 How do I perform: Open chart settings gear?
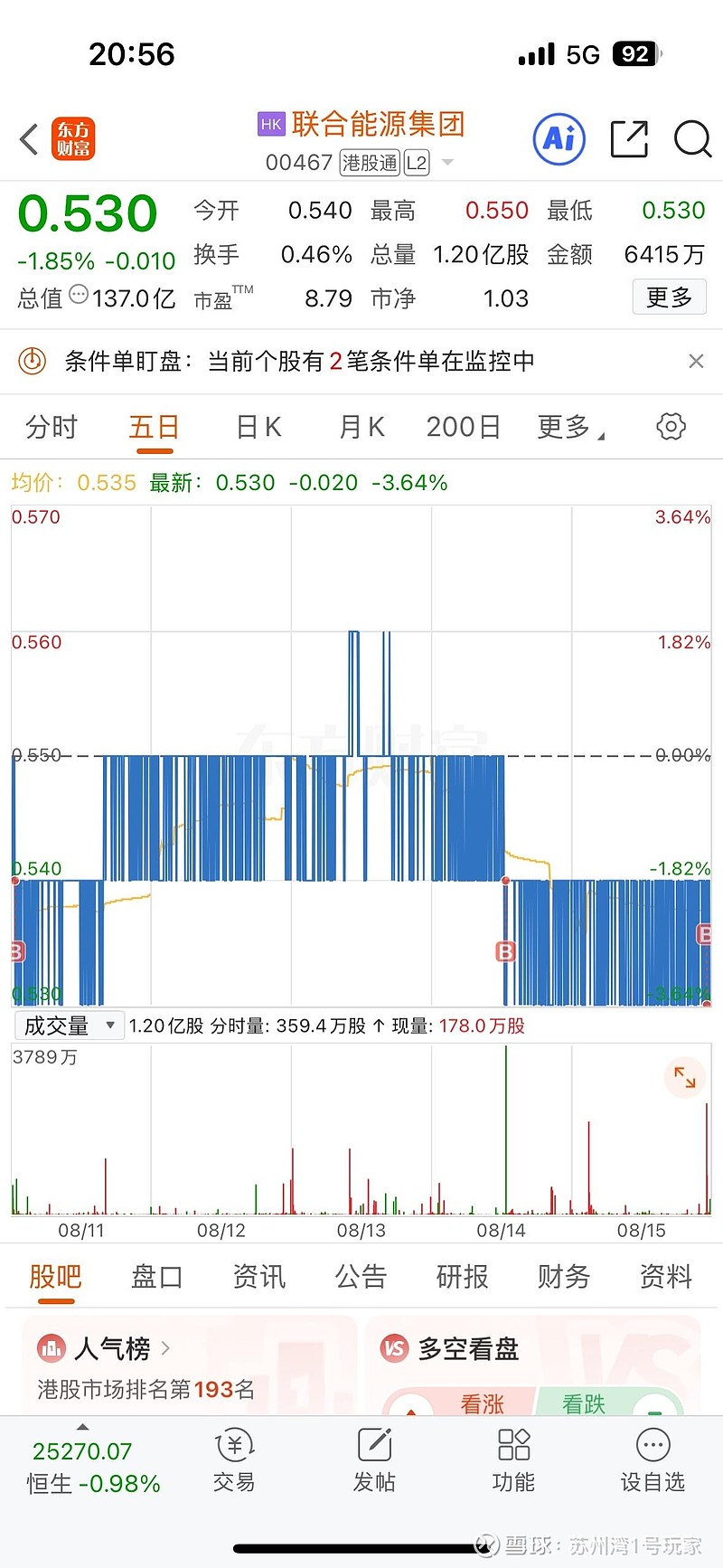[671, 427]
